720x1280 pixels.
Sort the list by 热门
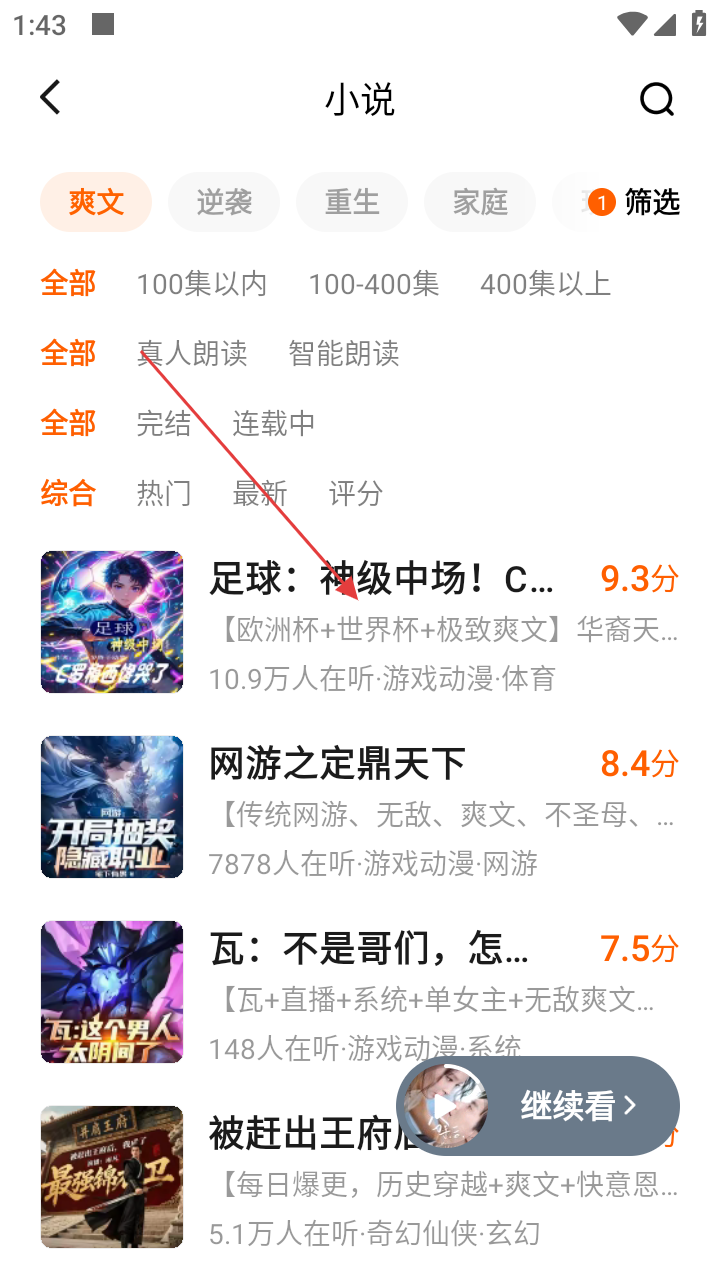(164, 494)
